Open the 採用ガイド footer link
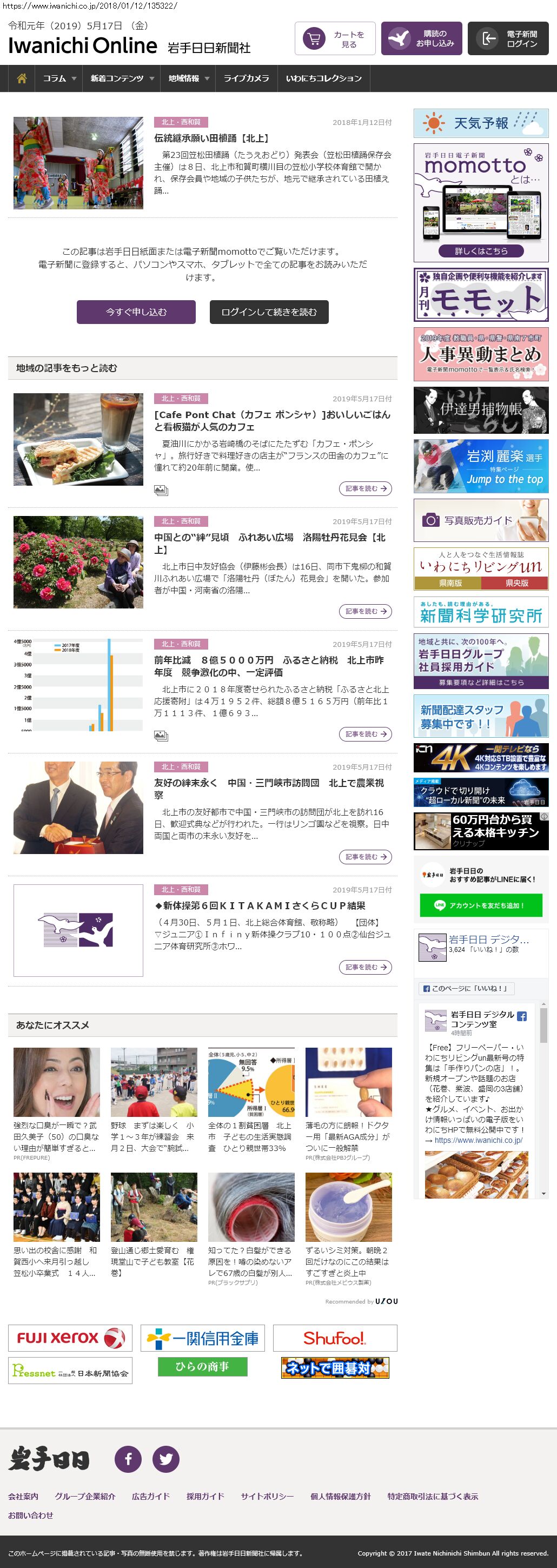 coord(205,1496)
